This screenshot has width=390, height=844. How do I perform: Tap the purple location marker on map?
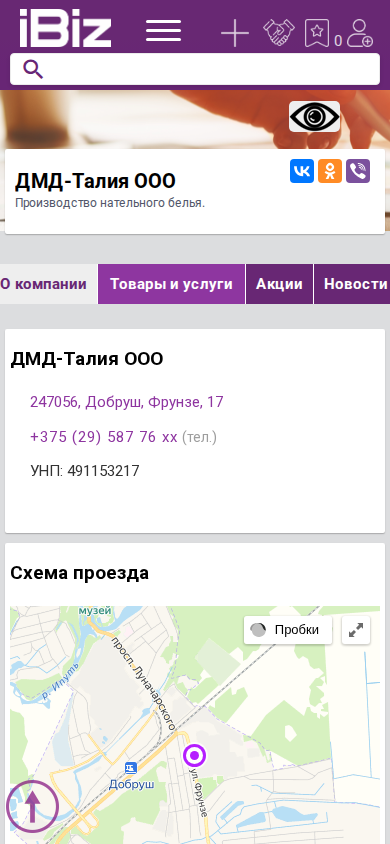point(194,756)
